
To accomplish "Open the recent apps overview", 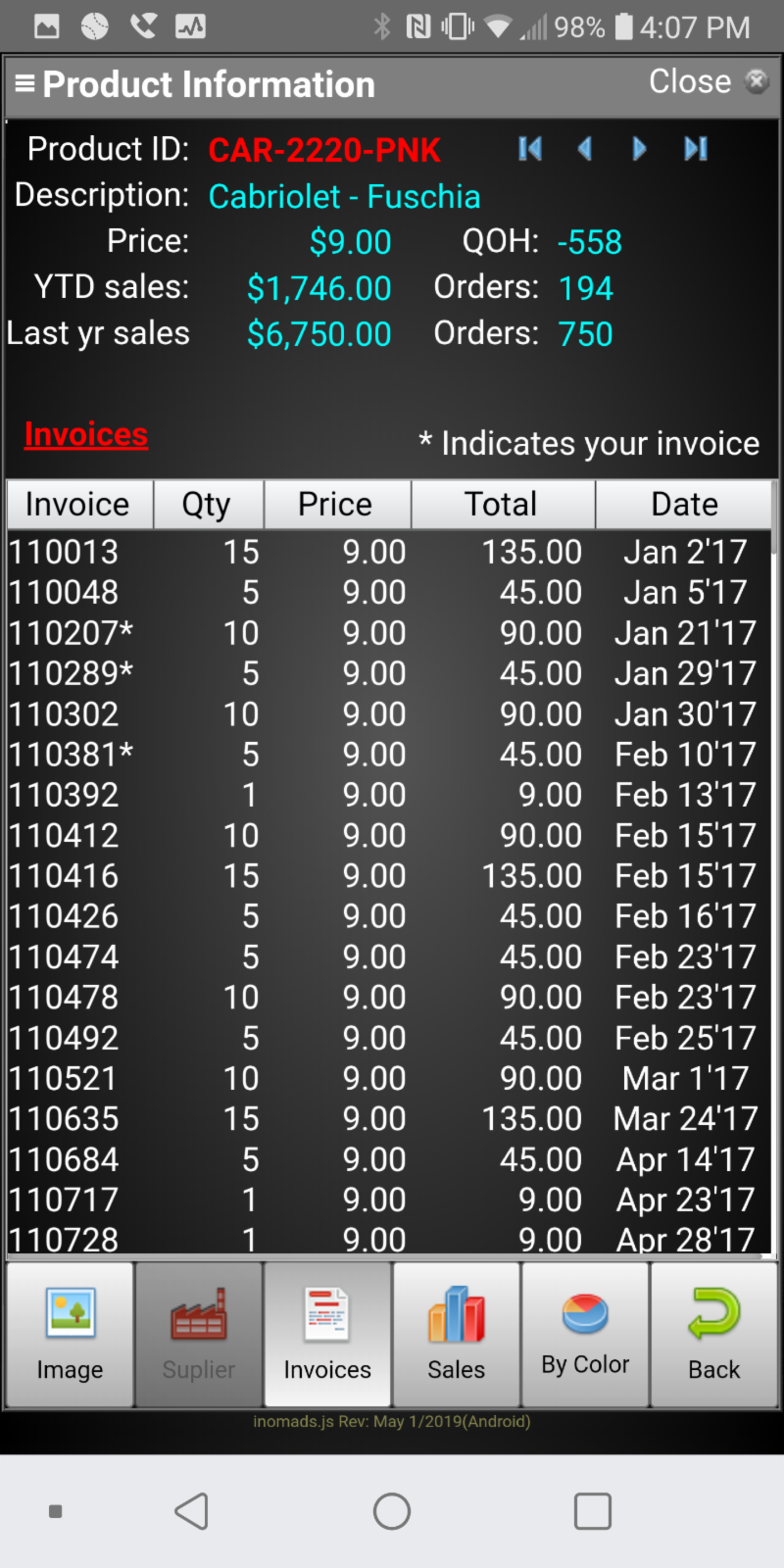I will [592, 1511].
